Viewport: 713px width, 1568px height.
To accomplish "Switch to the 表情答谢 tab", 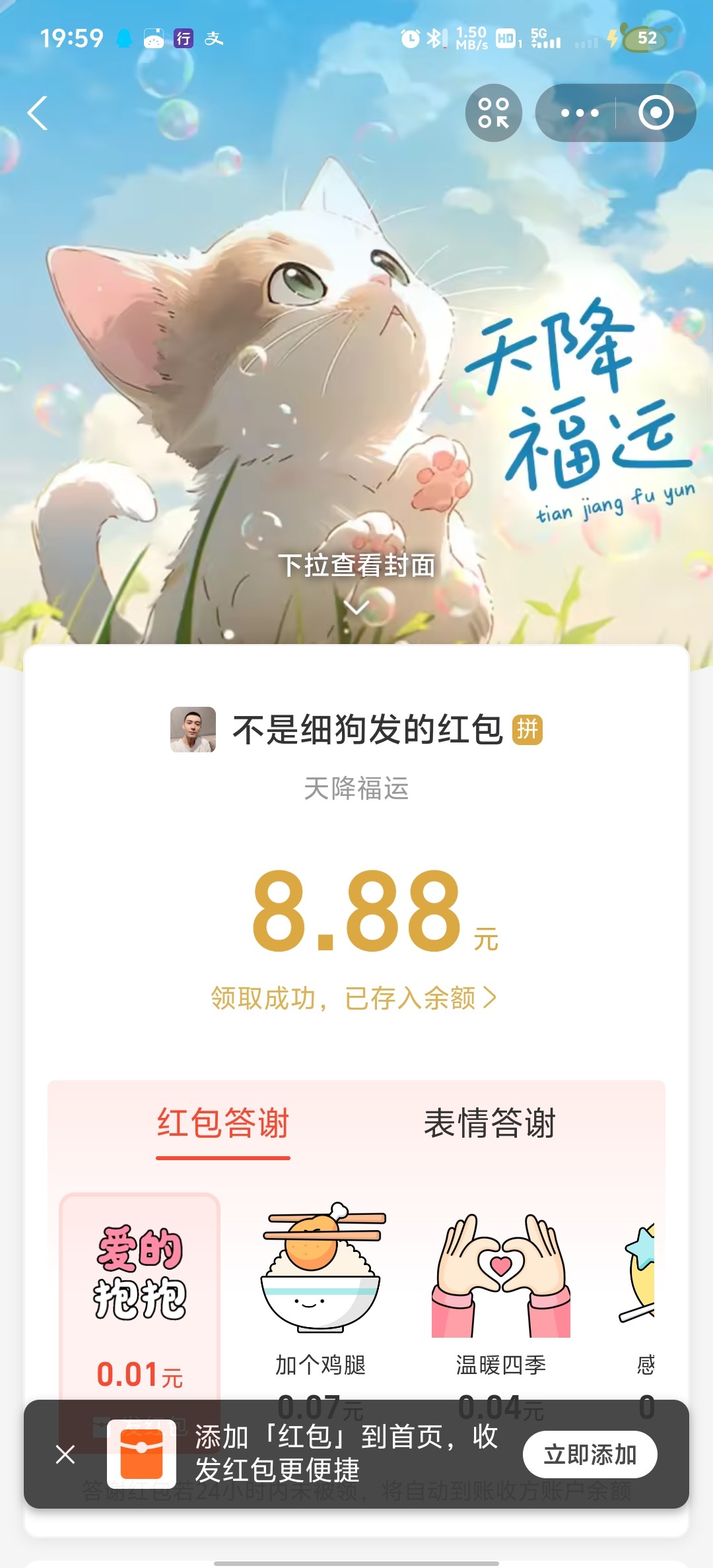I will coord(489,1123).
